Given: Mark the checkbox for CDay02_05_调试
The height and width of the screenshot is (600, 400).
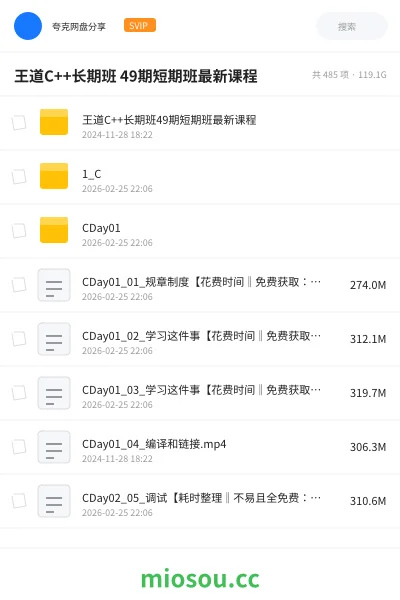Looking at the screenshot, I should [19, 500].
